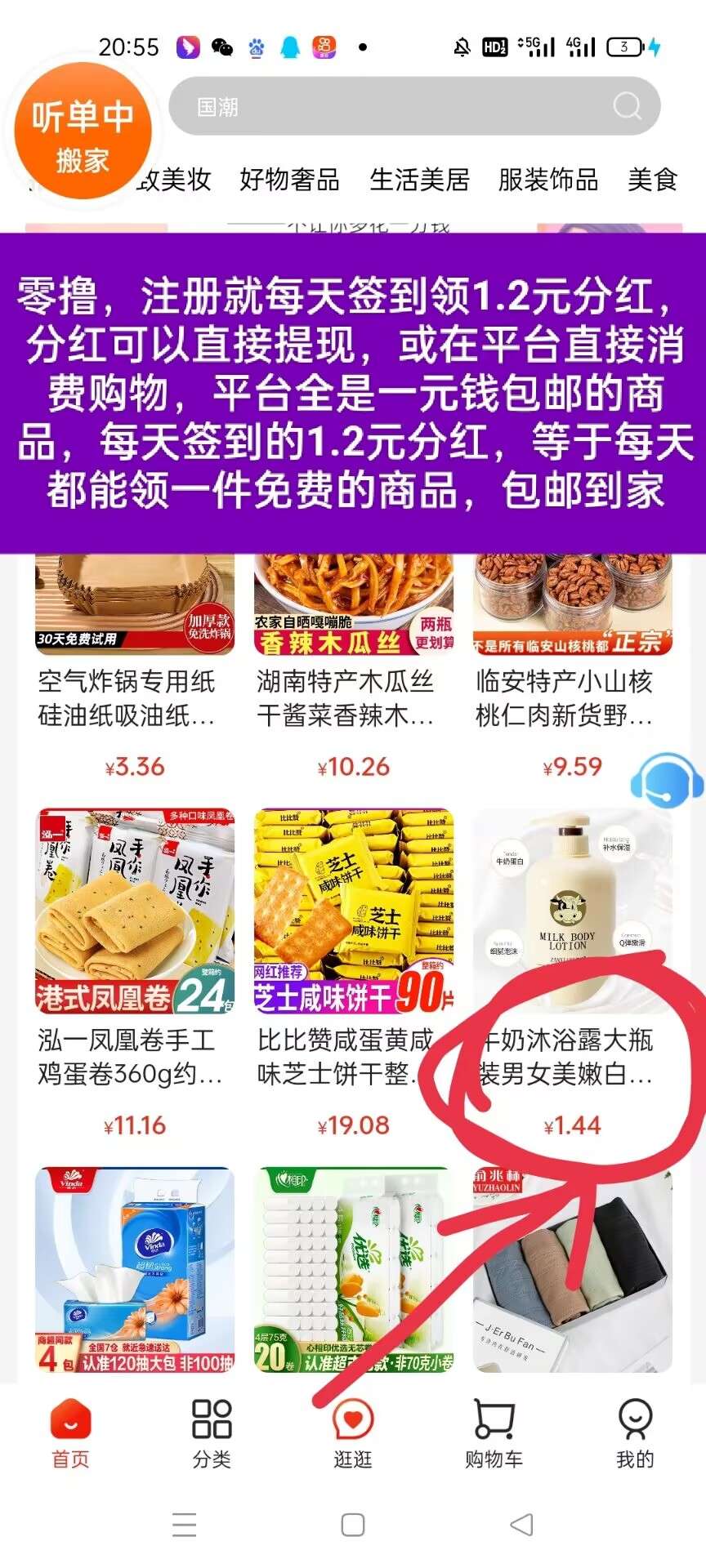706x1568 pixels.
Task: Contact customer service via headset icon
Action: (x=666, y=781)
